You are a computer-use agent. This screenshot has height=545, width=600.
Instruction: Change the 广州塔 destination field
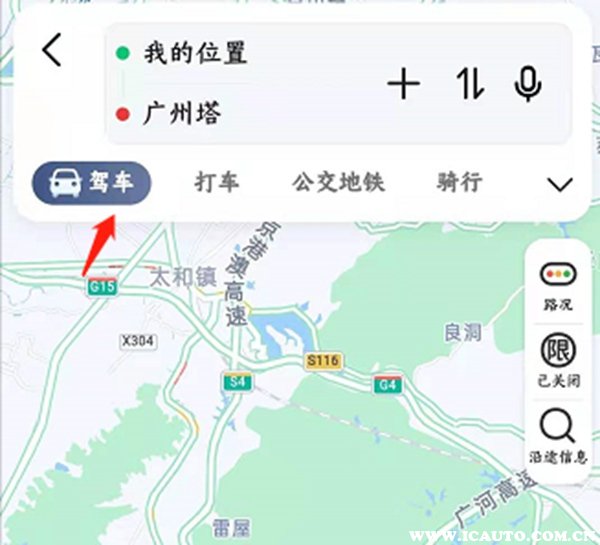pyautogui.click(x=181, y=113)
